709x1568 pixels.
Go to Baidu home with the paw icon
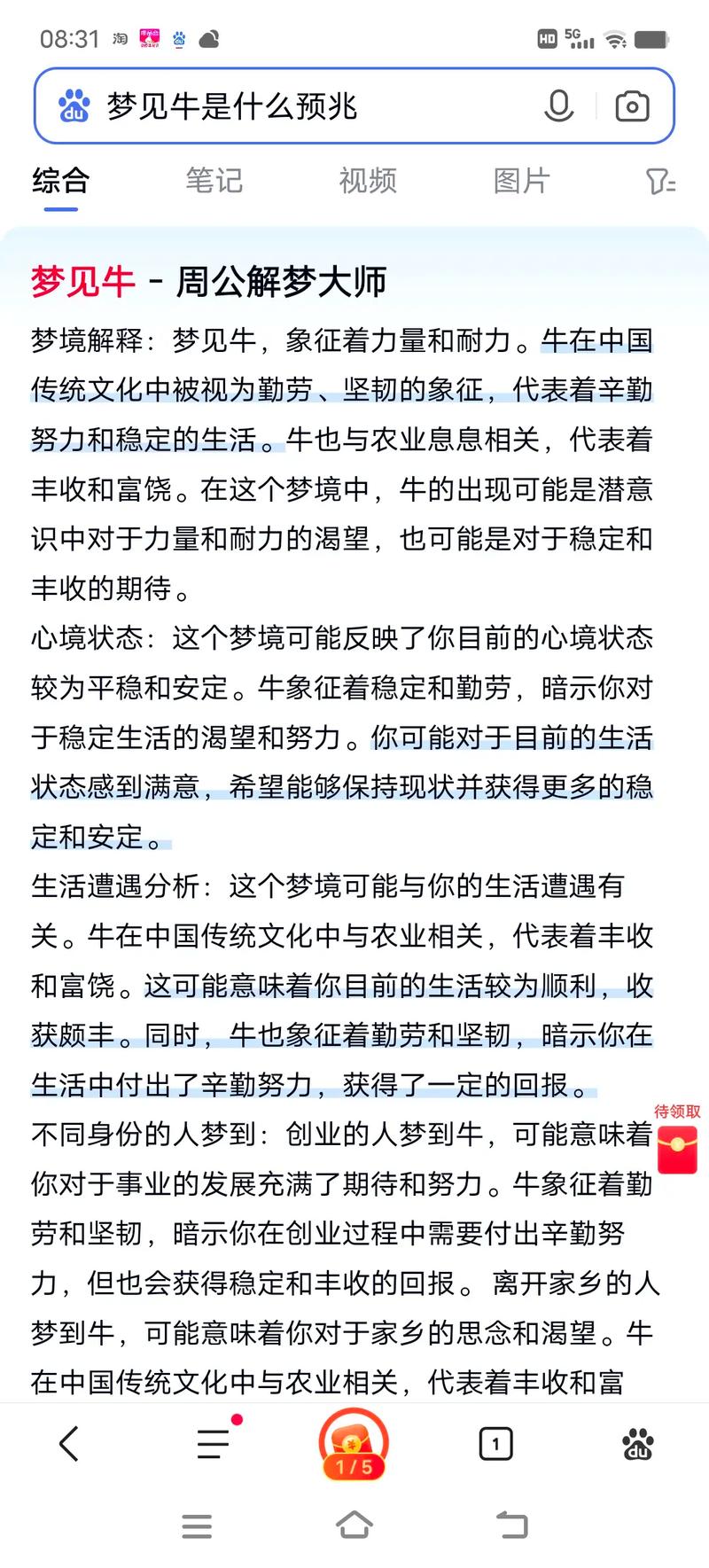click(x=637, y=1445)
